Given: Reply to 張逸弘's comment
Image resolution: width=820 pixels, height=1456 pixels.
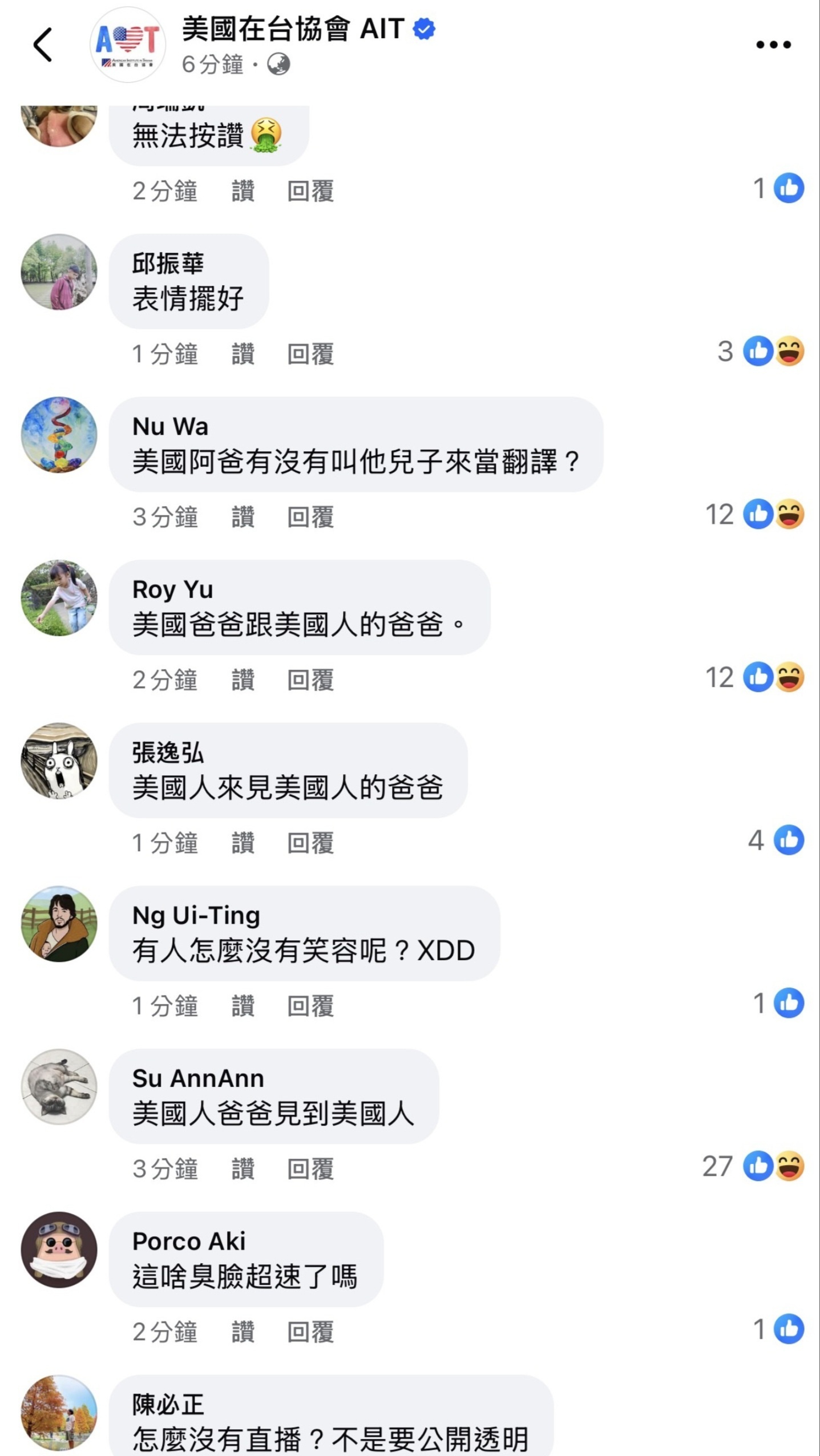Looking at the screenshot, I should [x=310, y=843].
